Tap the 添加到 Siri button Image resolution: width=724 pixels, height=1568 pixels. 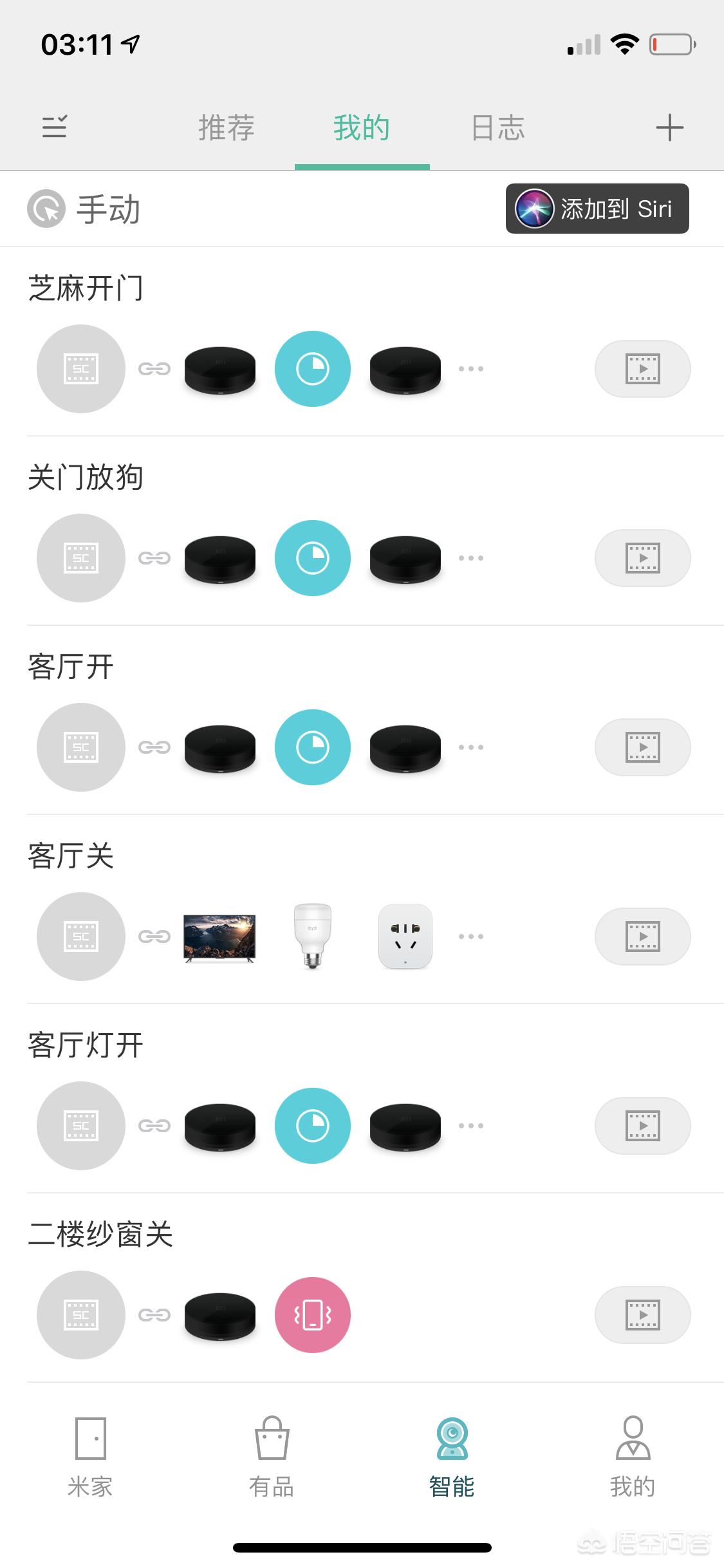point(597,209)
